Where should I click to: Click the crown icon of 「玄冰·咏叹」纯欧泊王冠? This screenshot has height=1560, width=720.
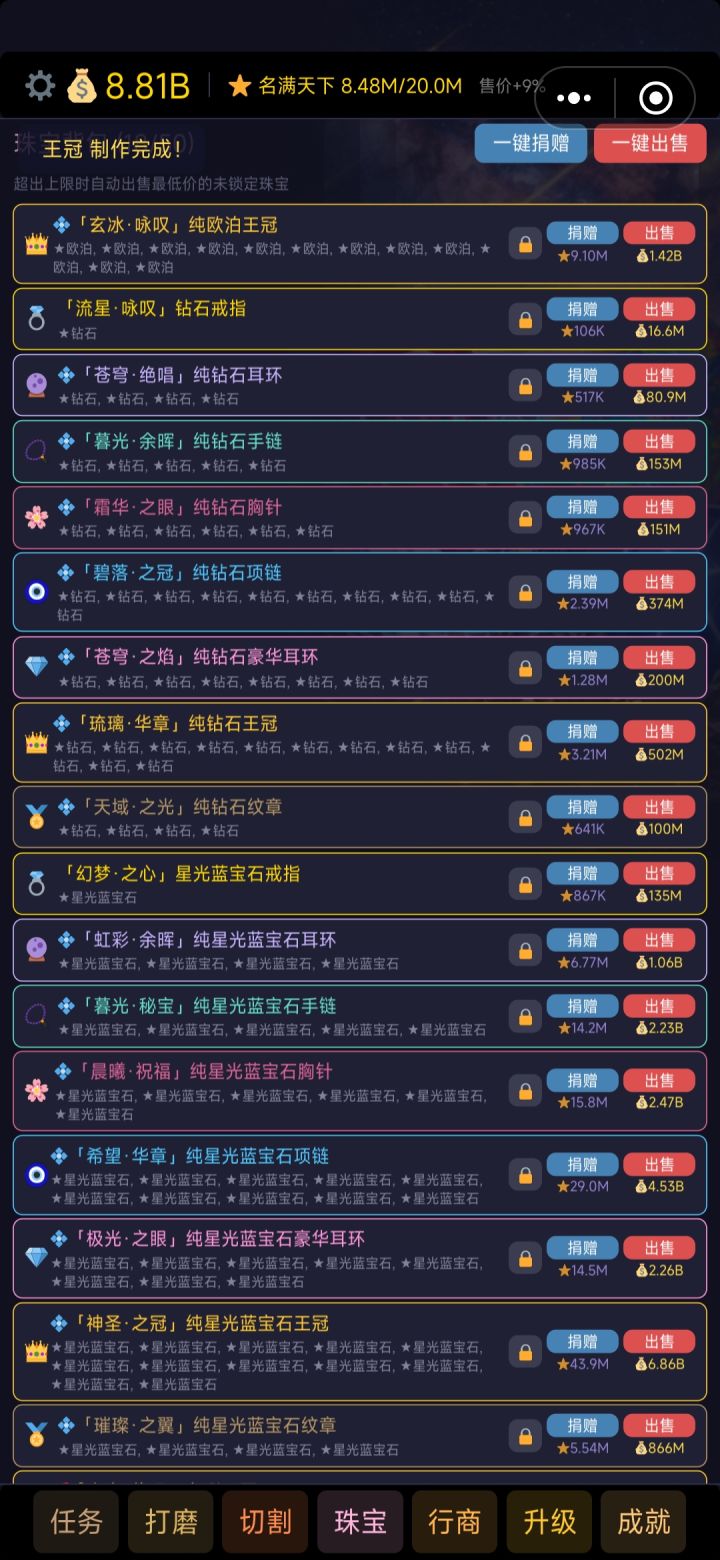click(35, 246)
